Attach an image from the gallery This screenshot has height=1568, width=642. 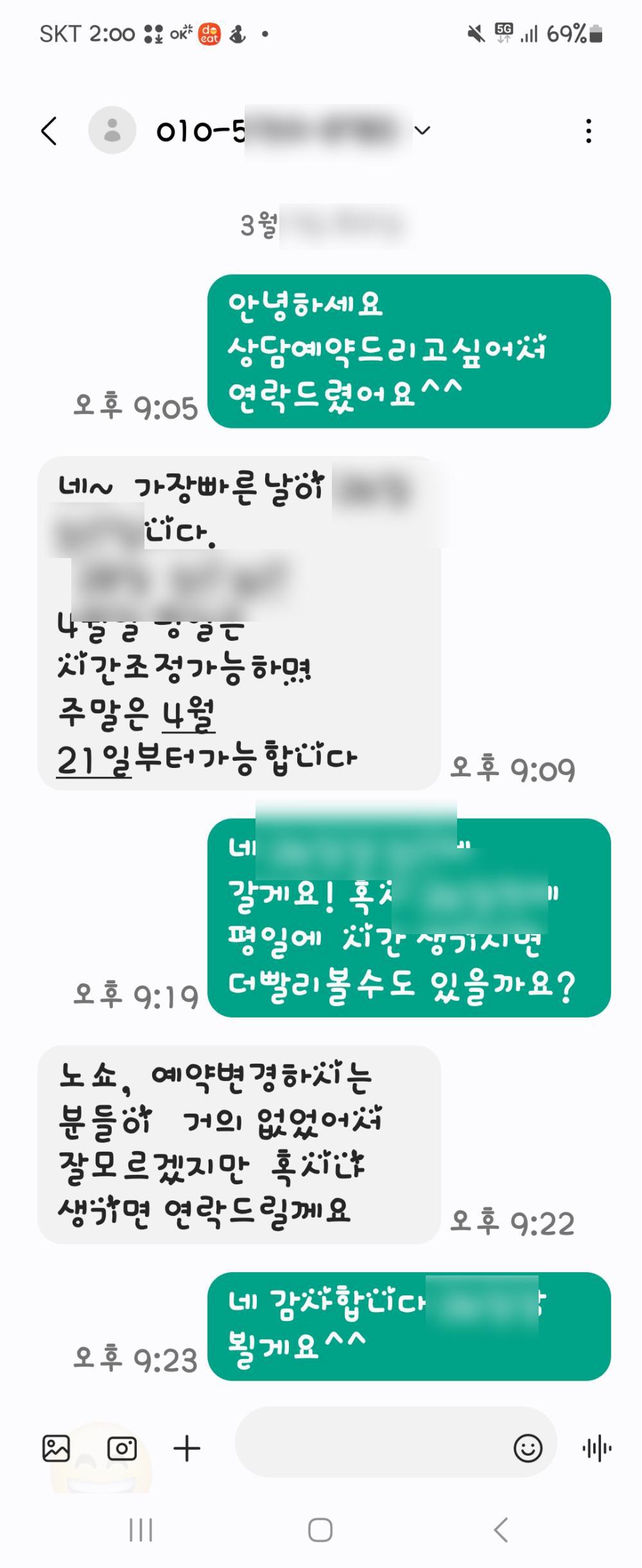[x=56, y=1449]
